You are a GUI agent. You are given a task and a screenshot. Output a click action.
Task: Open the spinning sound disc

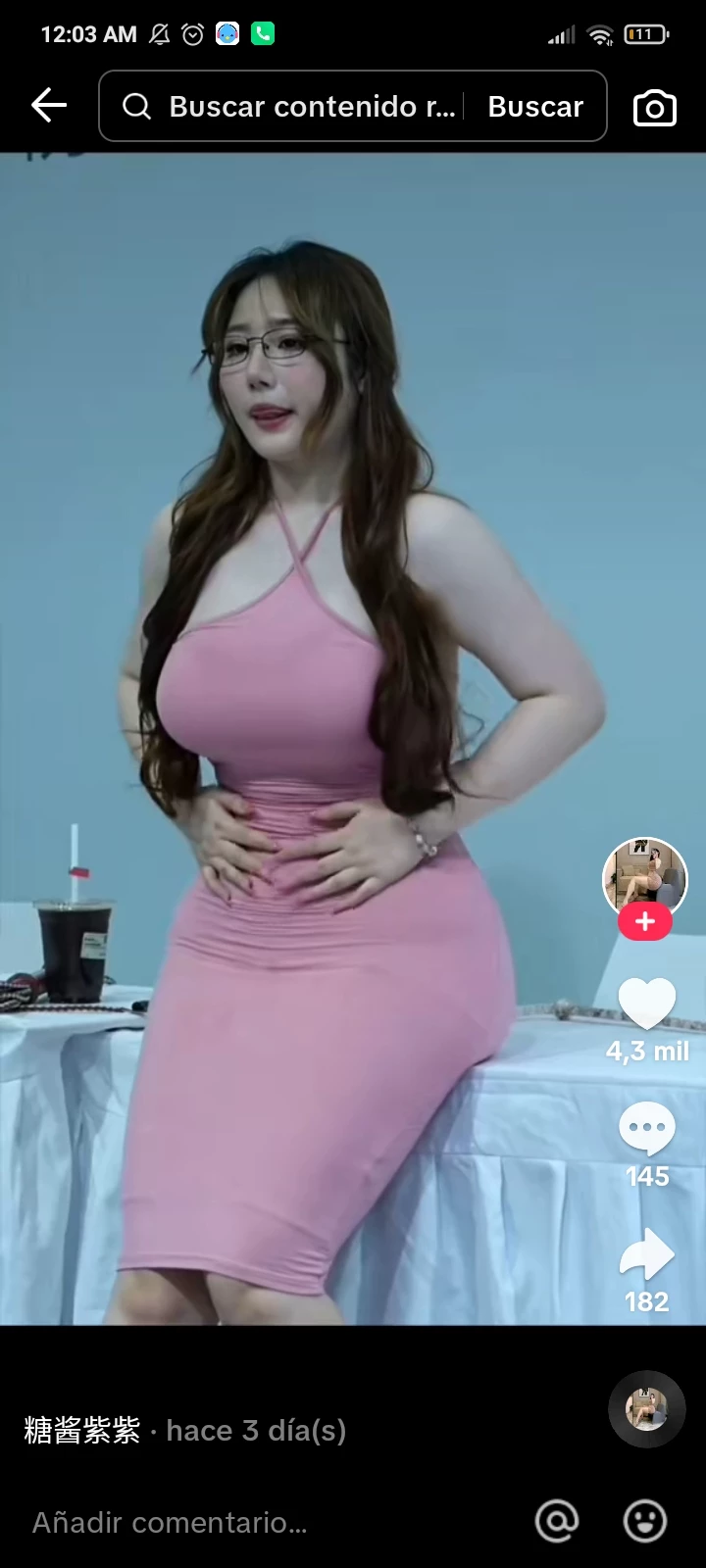646,1409
